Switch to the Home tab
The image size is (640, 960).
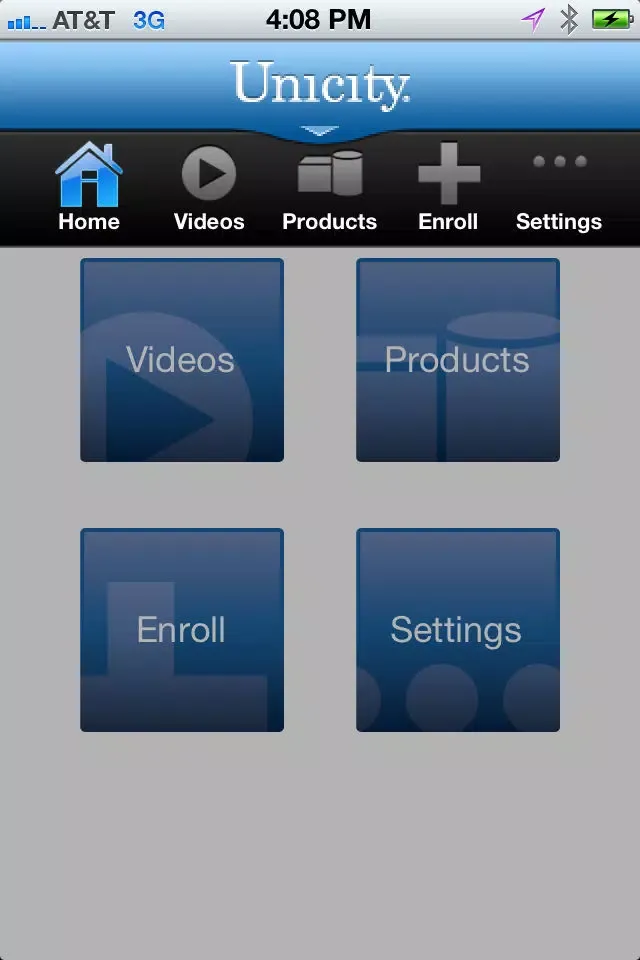(89, 189)
